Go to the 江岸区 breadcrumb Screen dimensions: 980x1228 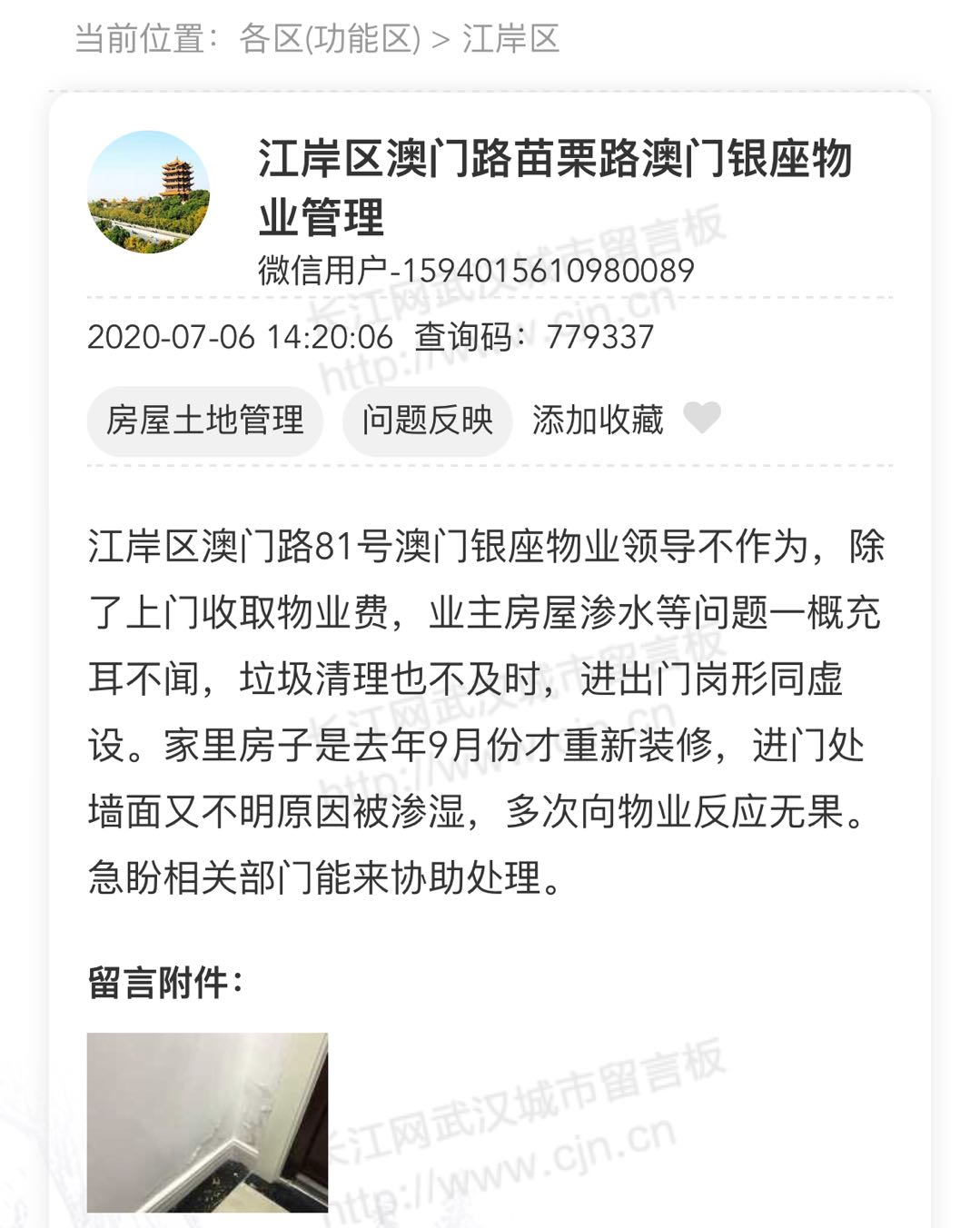point(510,39)
